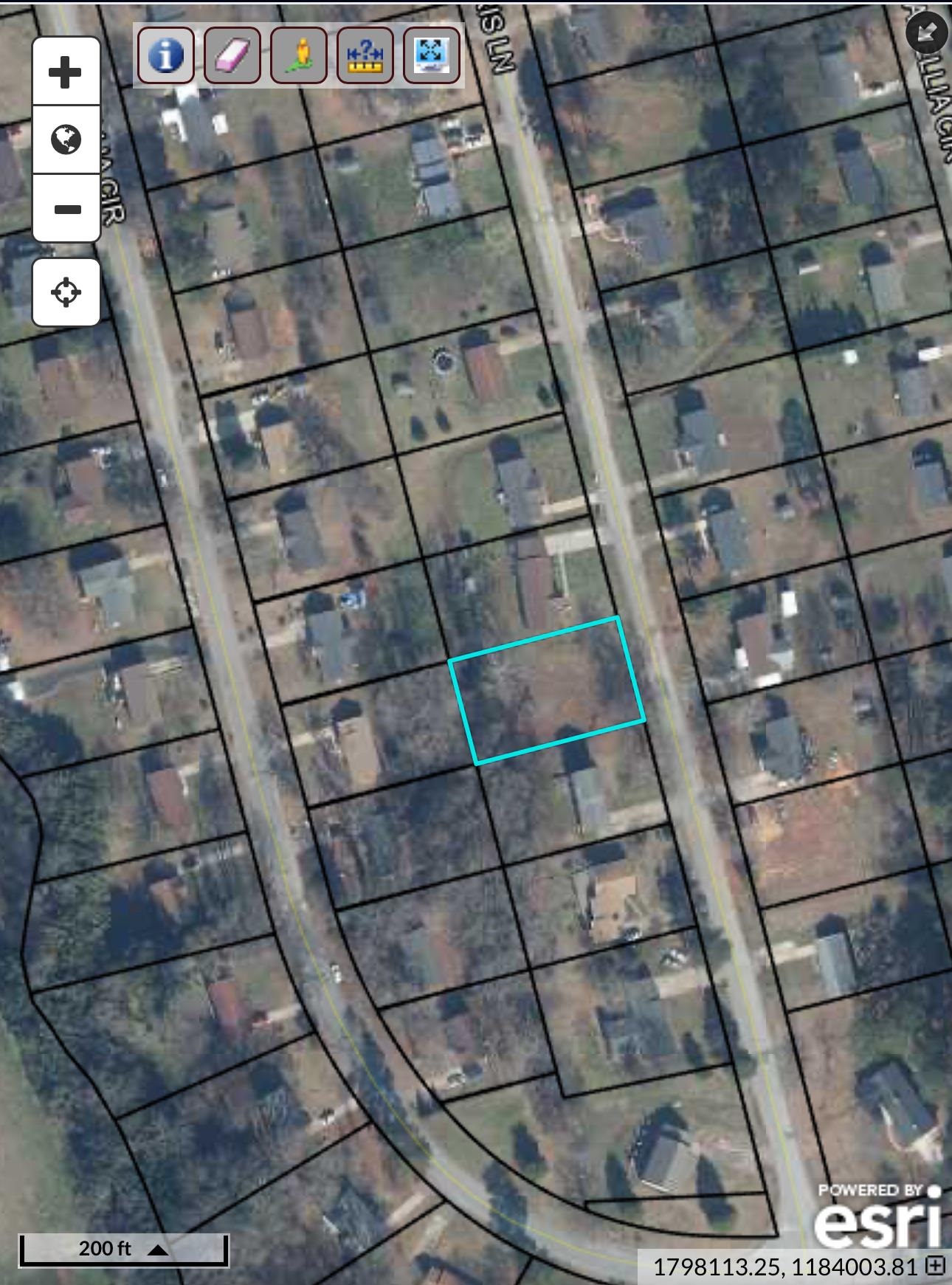Locate my current position
Screen dimensions: 952x1285
pyautogui.click(x=66, y=292)
